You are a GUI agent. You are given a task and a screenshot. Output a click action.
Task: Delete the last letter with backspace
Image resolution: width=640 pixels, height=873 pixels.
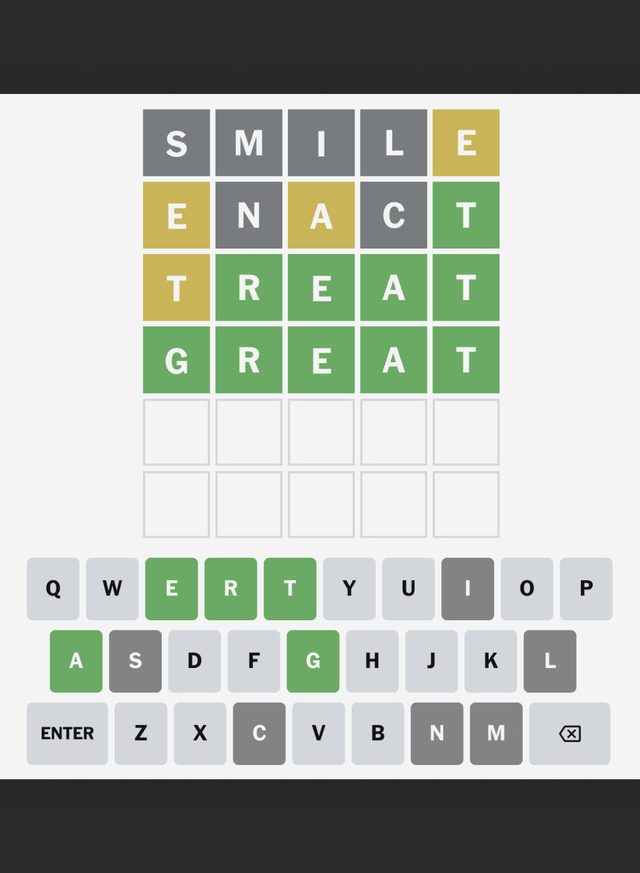[569, 733]
